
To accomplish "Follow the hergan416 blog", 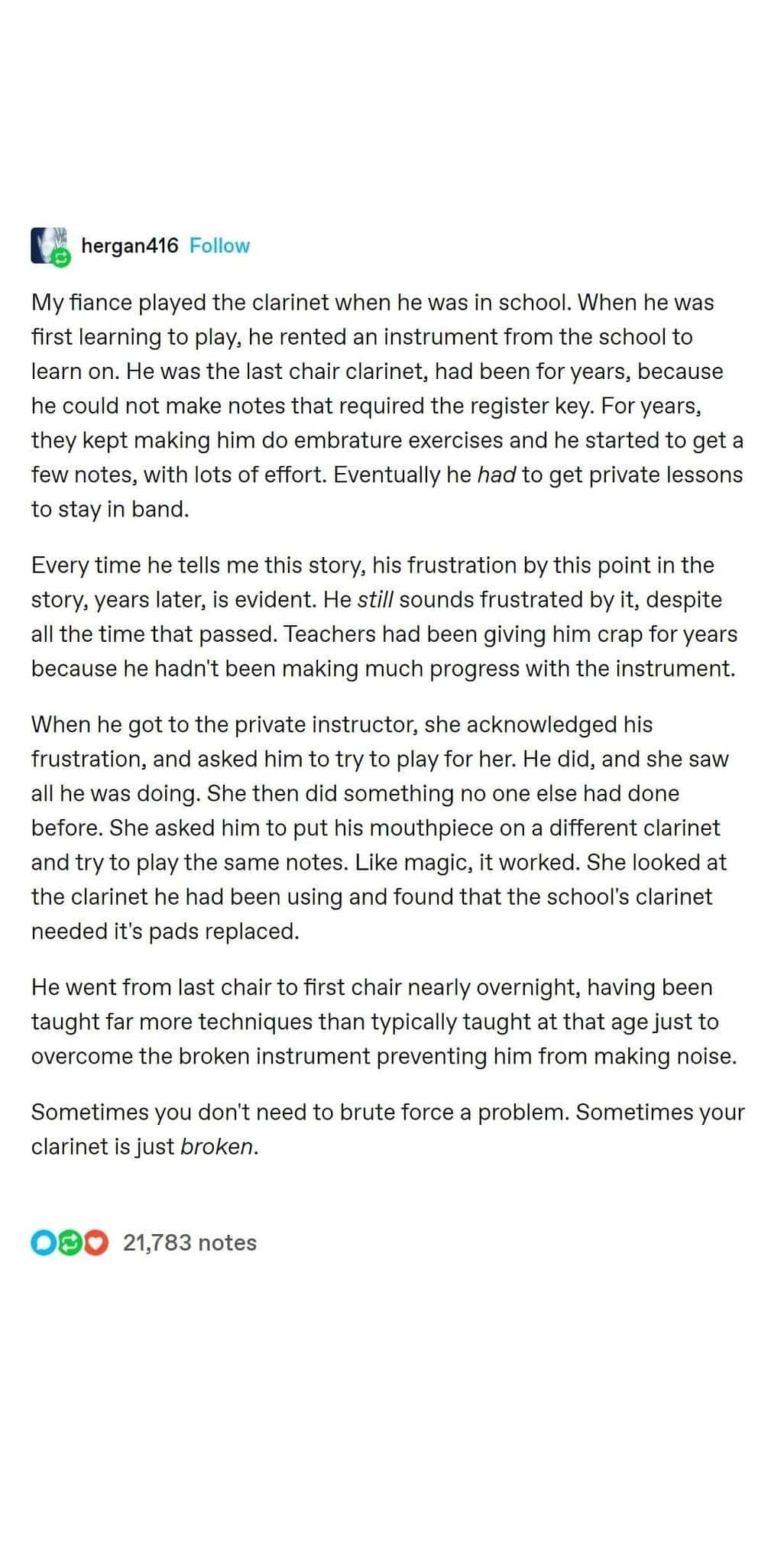I will pos(219,246).
